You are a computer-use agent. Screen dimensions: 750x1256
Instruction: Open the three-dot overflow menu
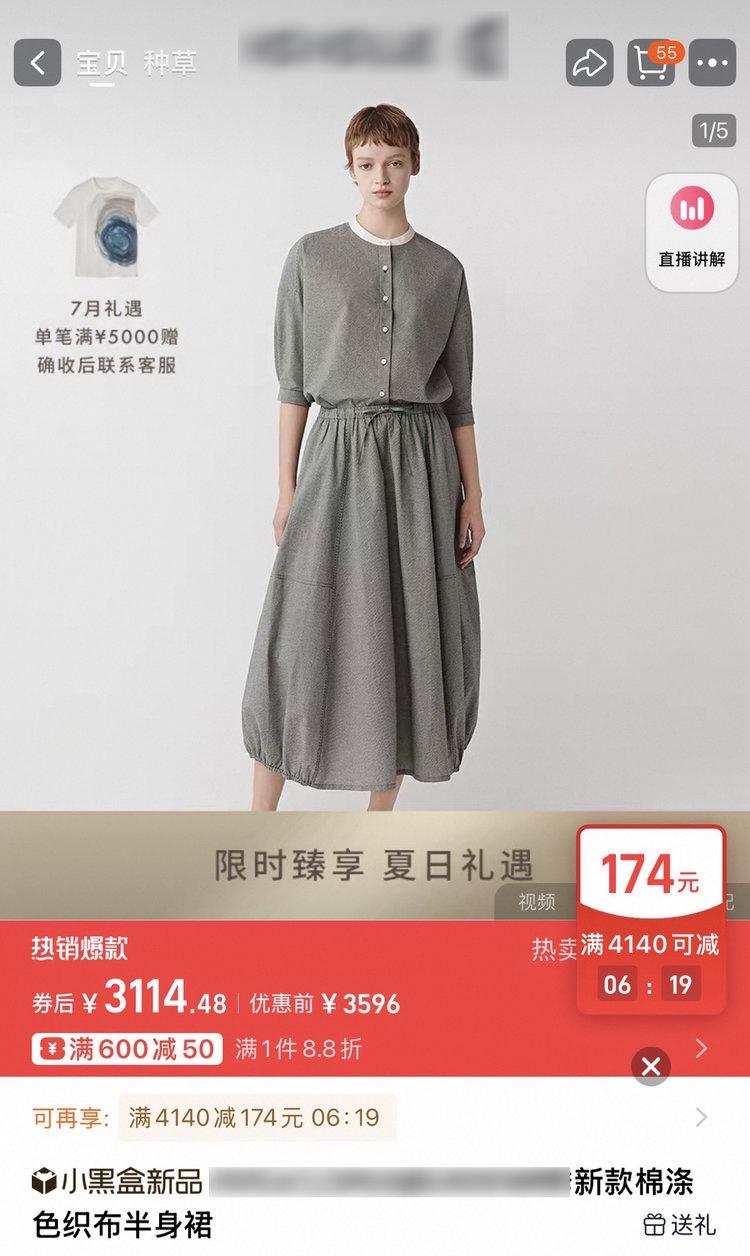[x=713, y=63]
